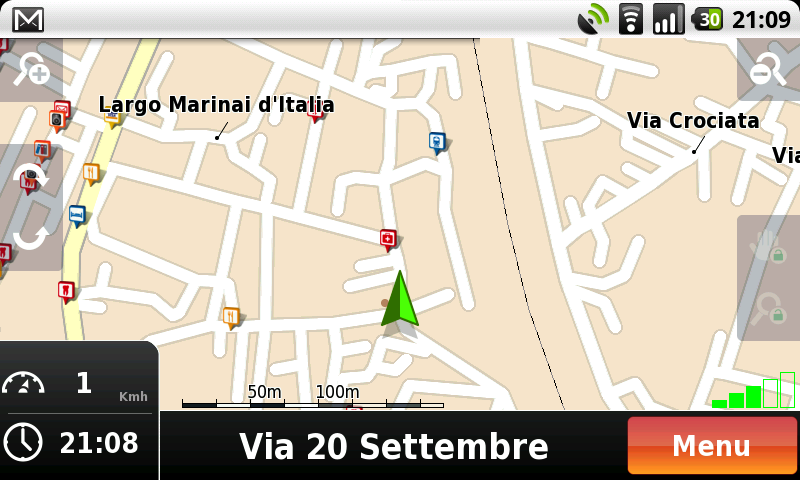Open the red first-aid marker
This screenshot has width=800, height=480.
[388, 238]
